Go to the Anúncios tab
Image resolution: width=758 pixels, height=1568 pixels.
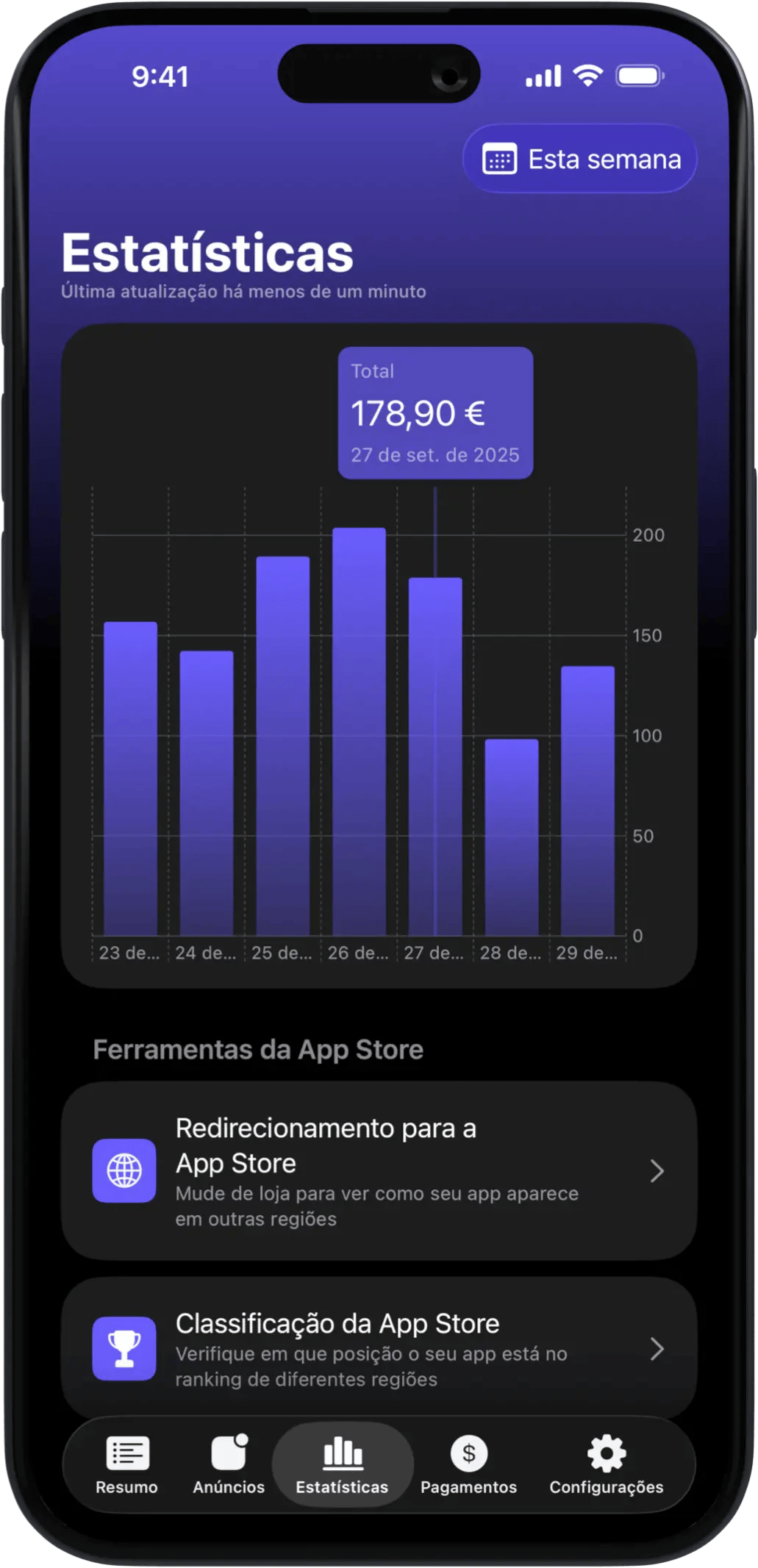229,1465
